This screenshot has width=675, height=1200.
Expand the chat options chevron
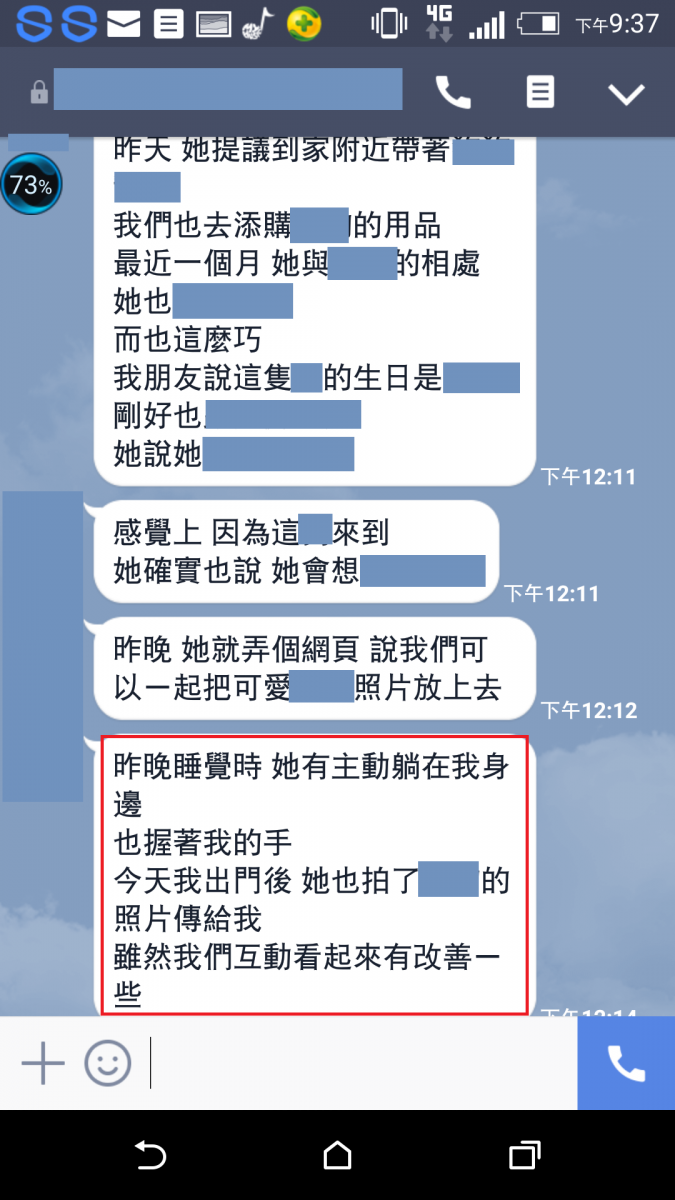coord(627,94)
